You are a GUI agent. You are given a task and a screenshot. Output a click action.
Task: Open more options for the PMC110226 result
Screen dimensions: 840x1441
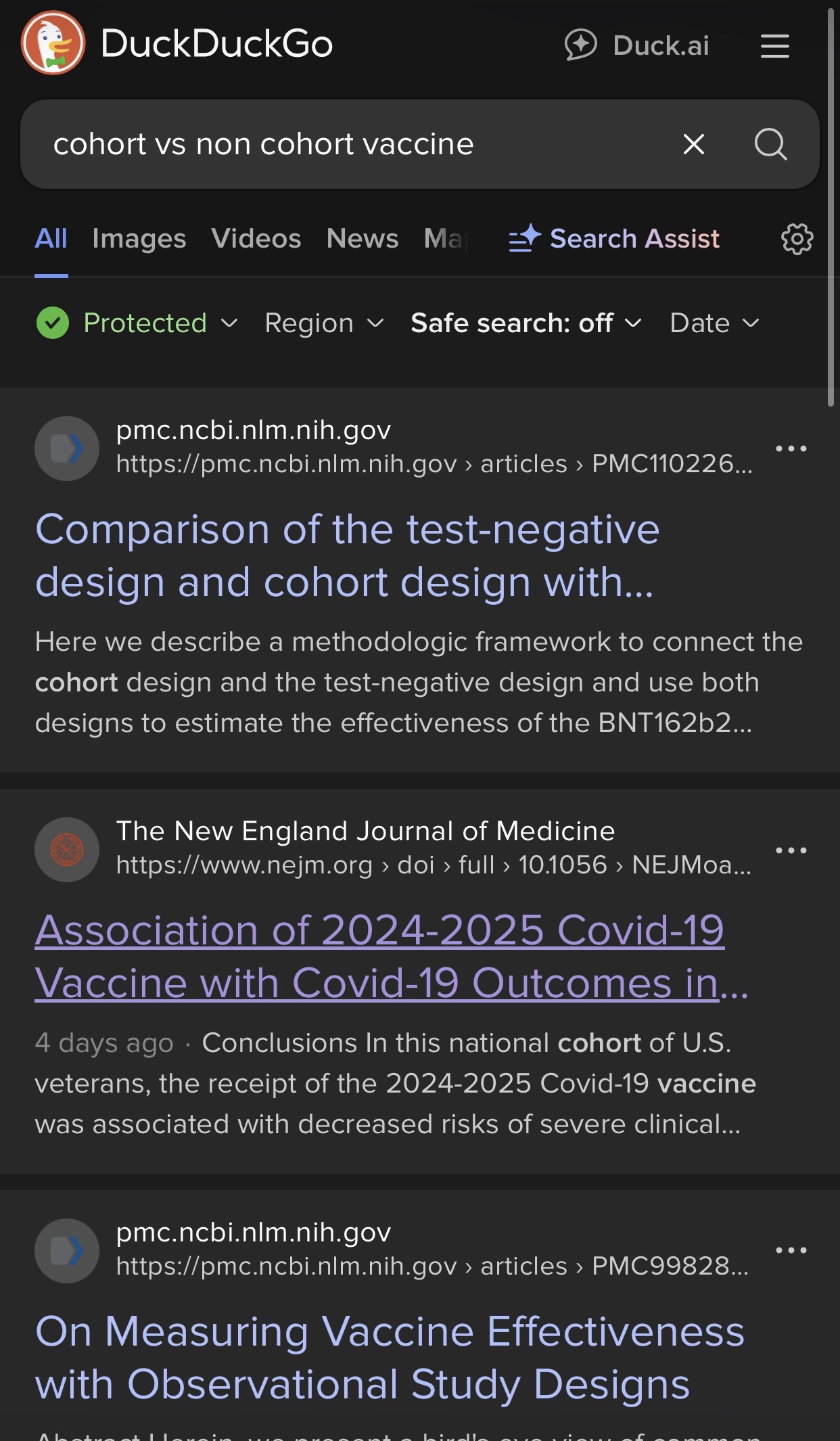[x=791, y=449]
